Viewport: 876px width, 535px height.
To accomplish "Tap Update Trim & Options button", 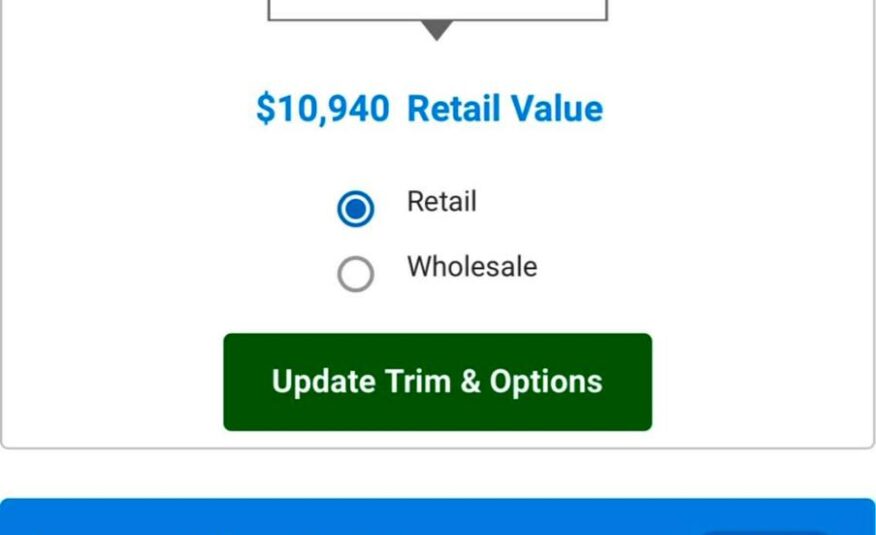I will pyautogui.click(x=437, y=382).
